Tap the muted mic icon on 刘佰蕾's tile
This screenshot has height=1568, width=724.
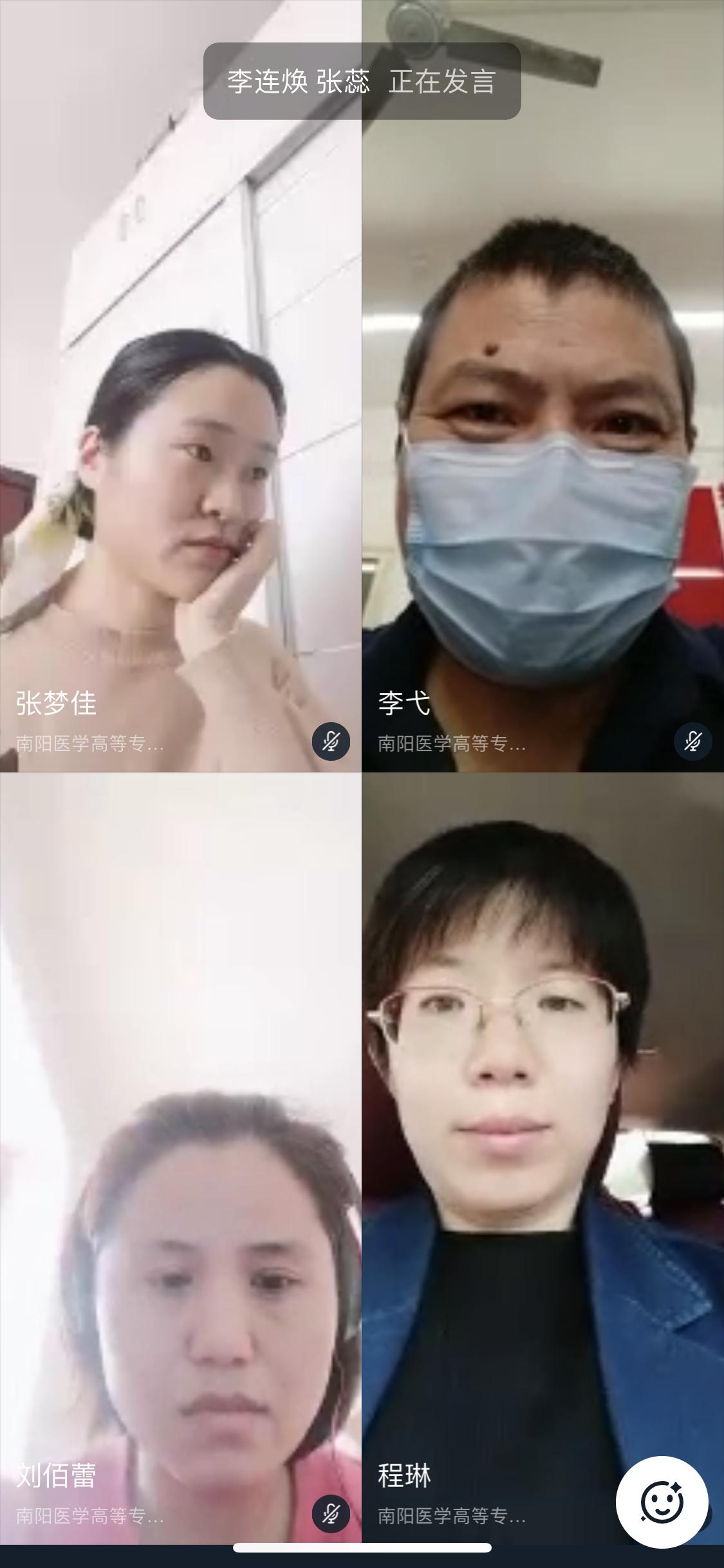[x=331, y=1514]
